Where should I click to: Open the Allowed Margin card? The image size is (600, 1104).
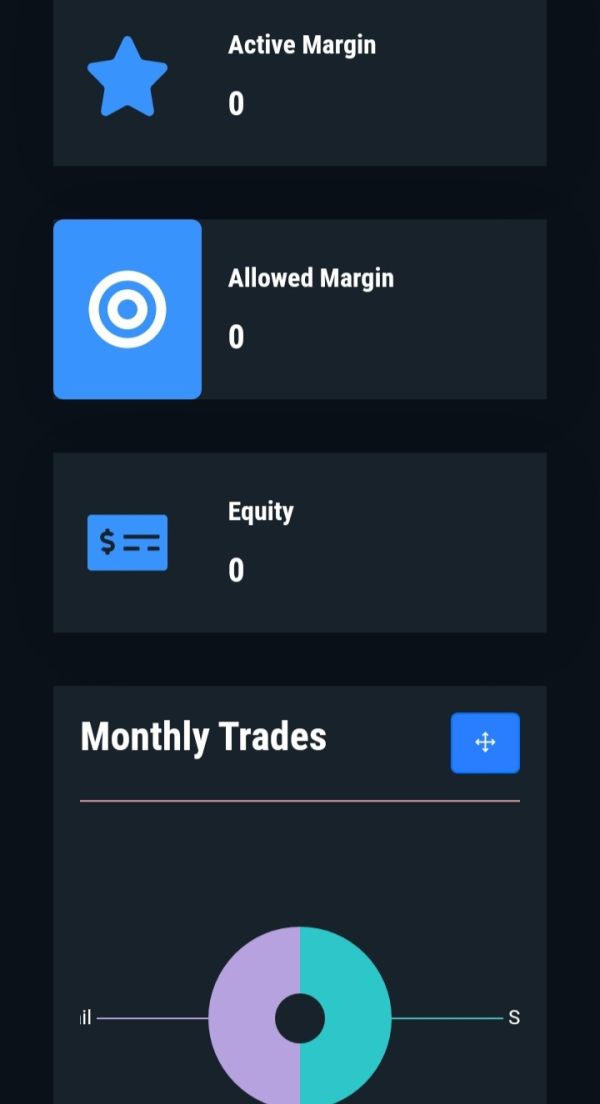(x=300, y=309)
